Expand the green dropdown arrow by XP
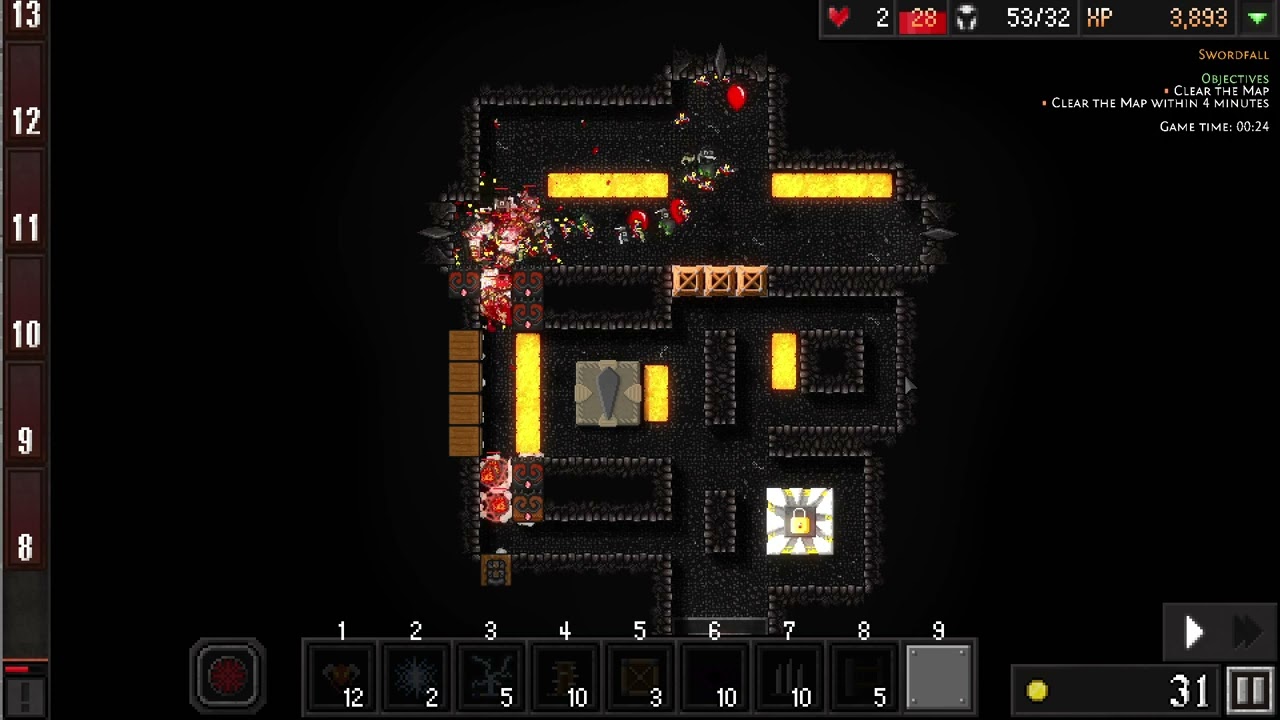 (x=1257, y=18)
